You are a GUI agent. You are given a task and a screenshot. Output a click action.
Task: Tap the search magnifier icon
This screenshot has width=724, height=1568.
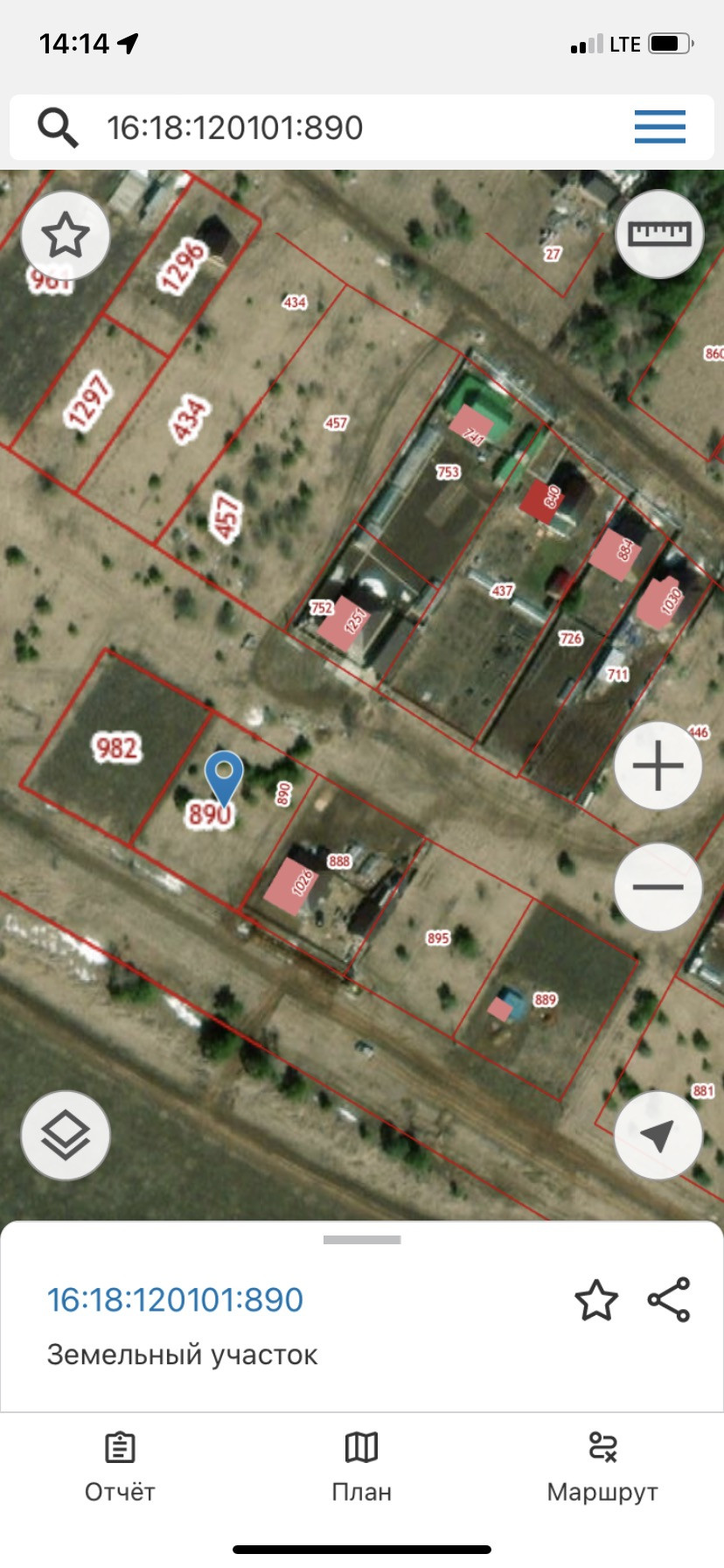coord(58,128)
